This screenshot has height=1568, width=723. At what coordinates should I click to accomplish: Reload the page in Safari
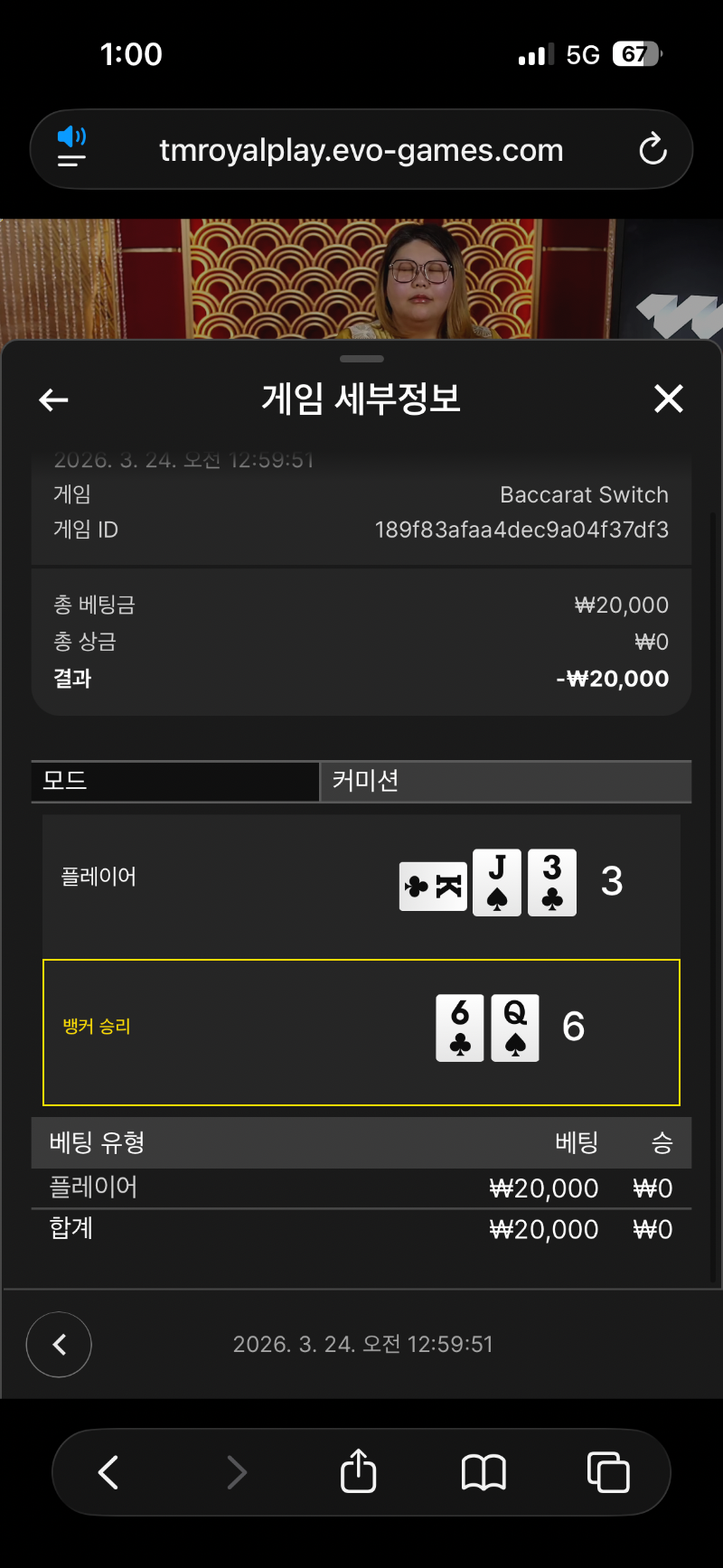point(653,149)
